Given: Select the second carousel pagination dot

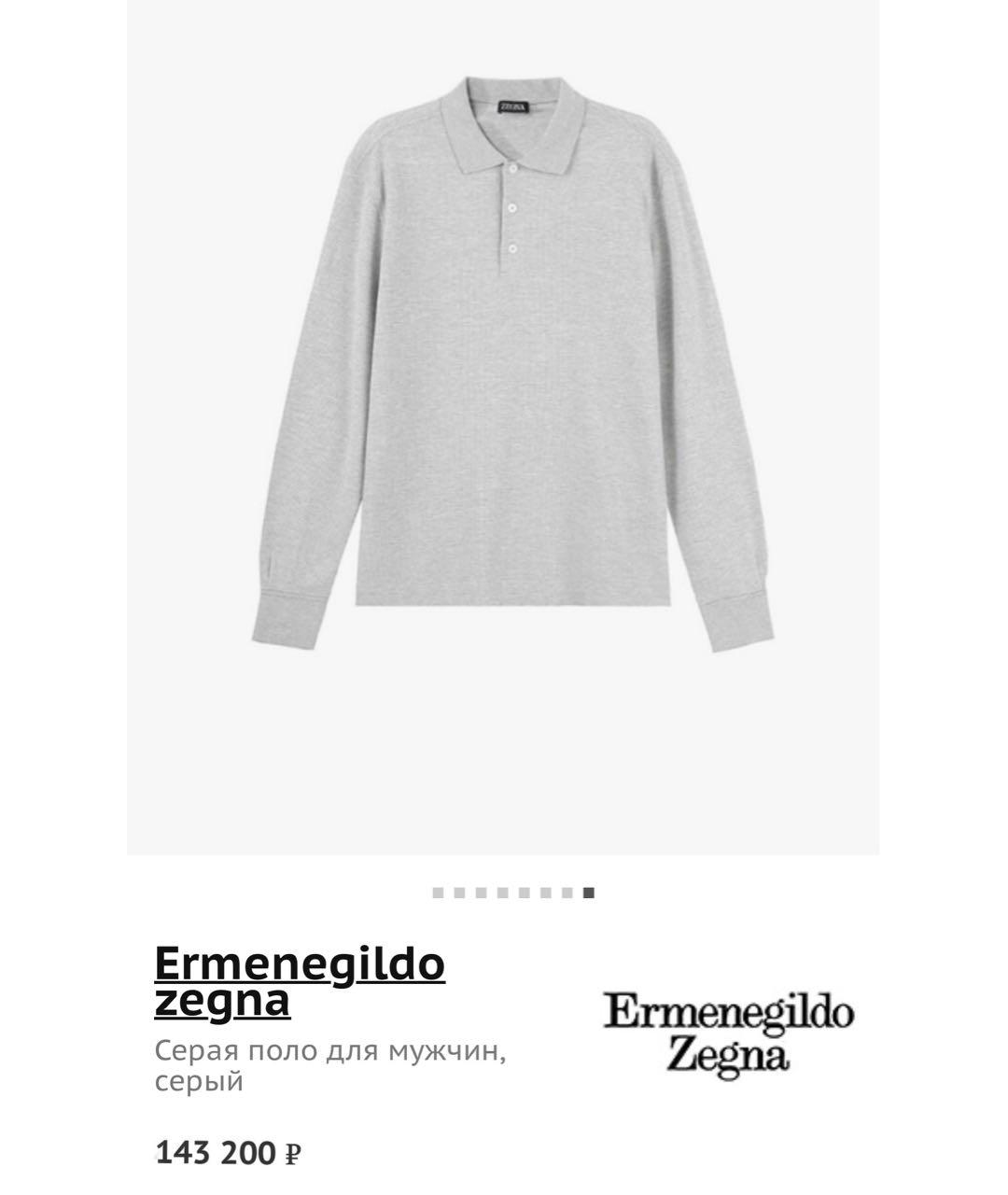Looking at the screenshot, I should tap(459, 892).
